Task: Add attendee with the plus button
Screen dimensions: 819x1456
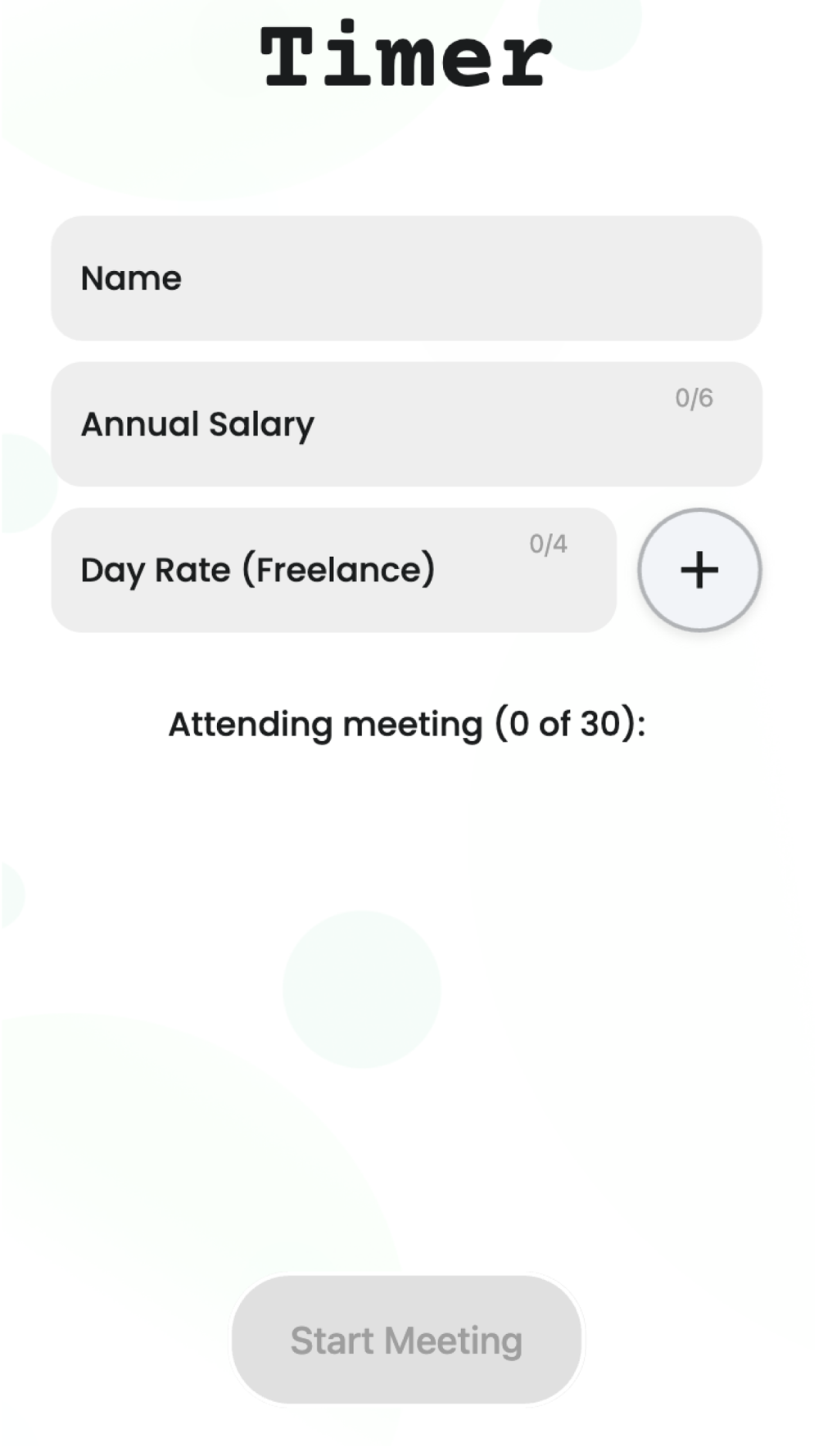Action: pos(699,570)
